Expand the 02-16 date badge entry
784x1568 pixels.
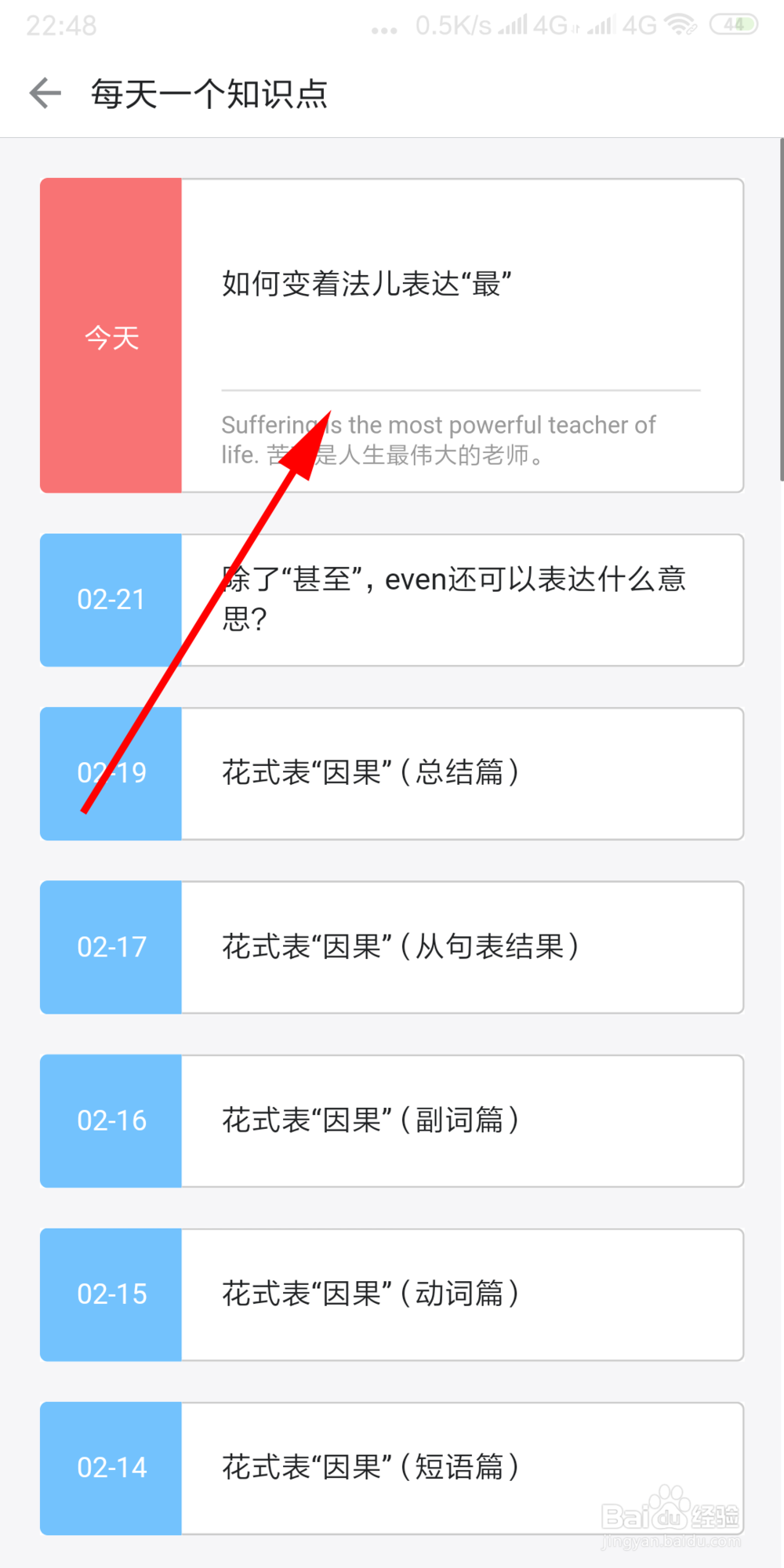tap(111, 1121)
